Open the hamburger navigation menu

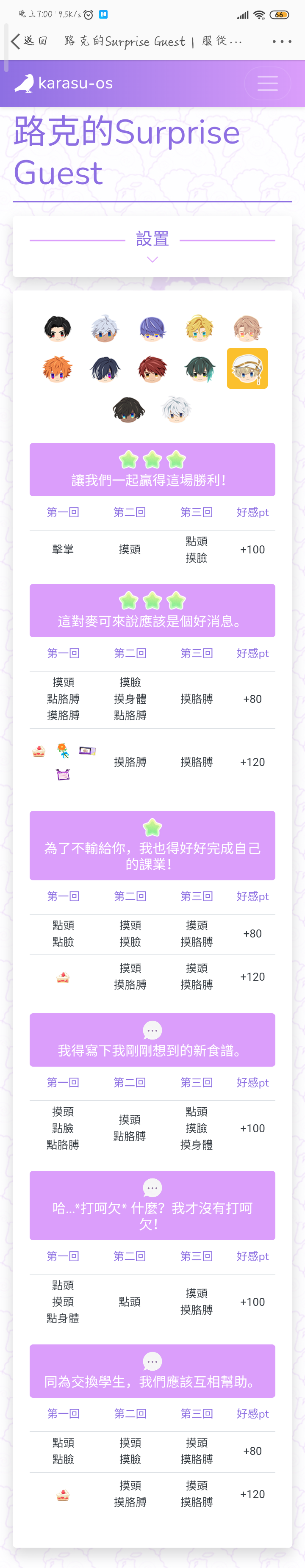tap(267, 83)
